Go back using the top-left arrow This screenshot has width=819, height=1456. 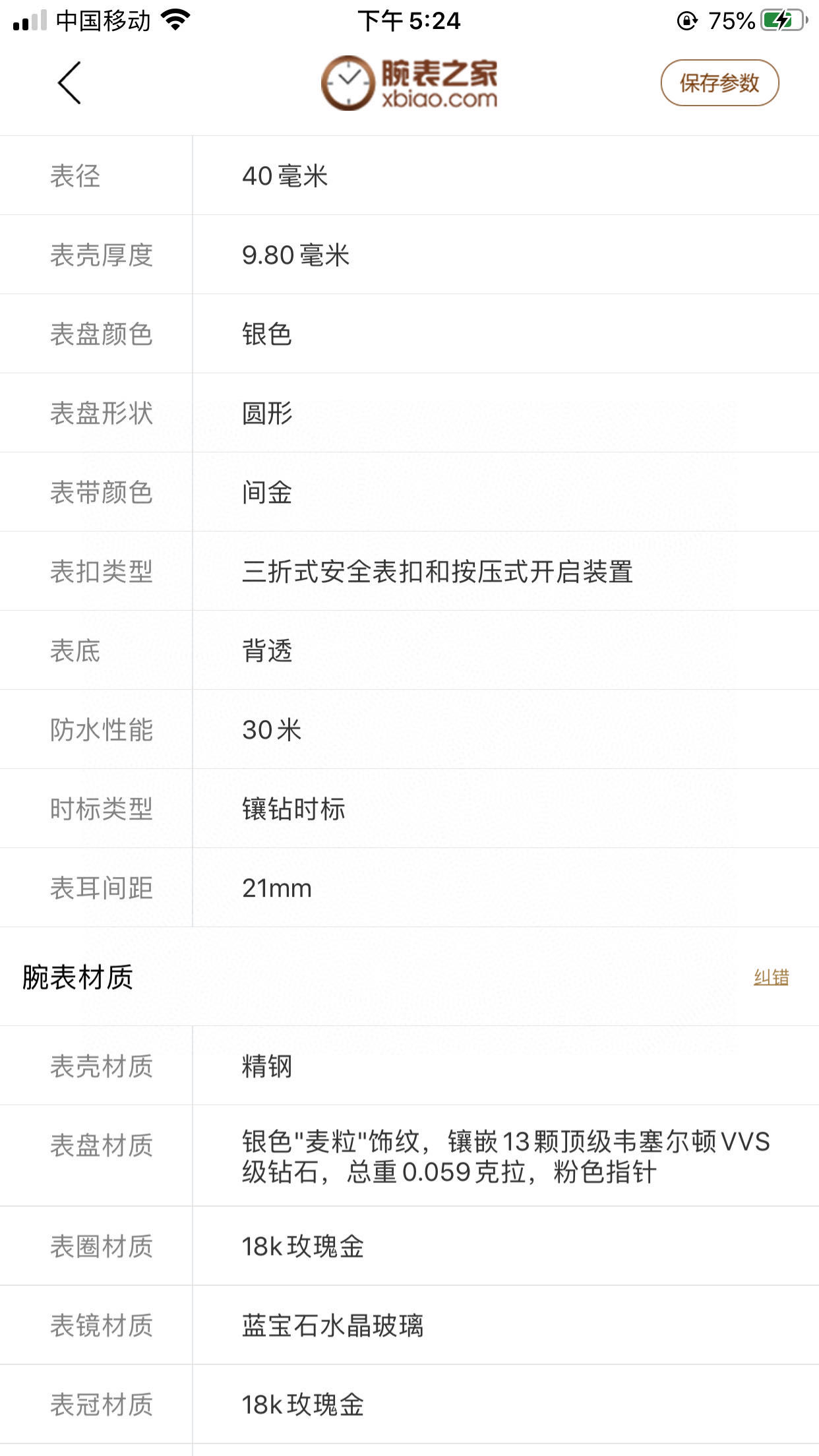[x=69, y=83]
